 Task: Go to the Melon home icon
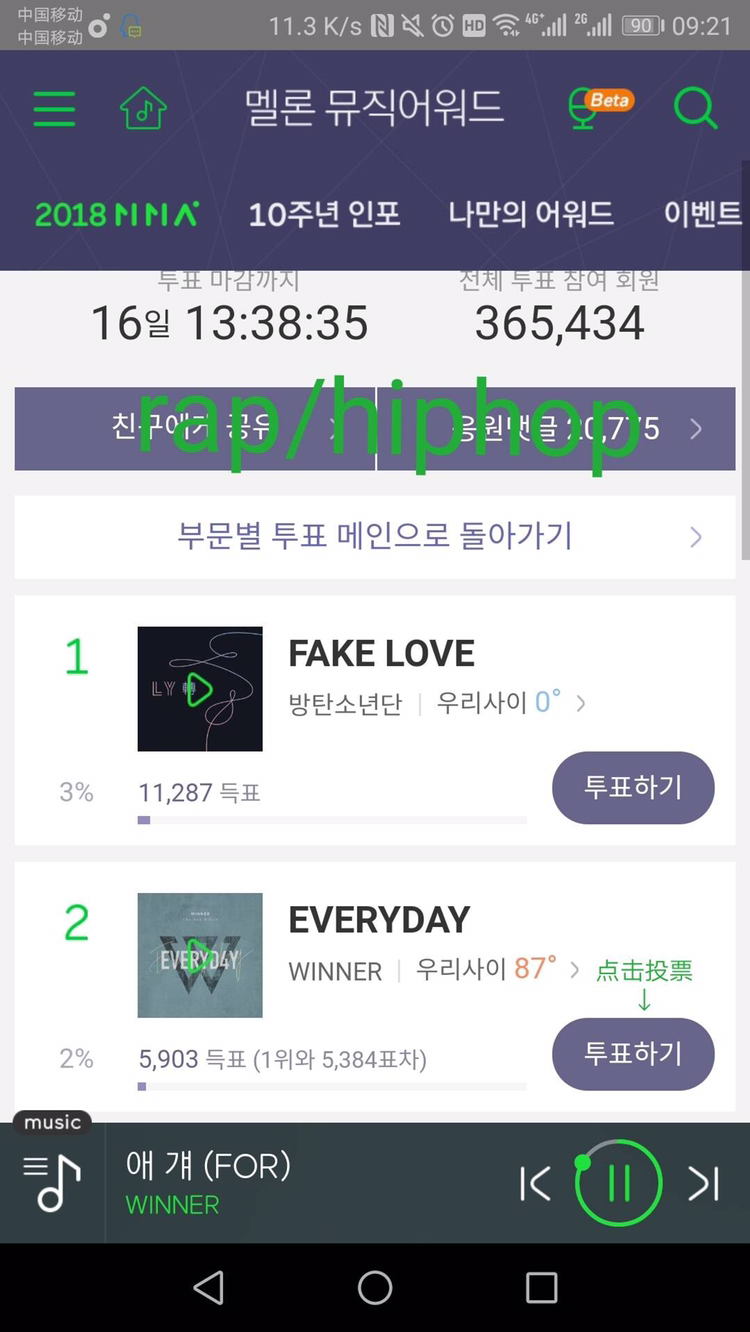pos(143,108)
